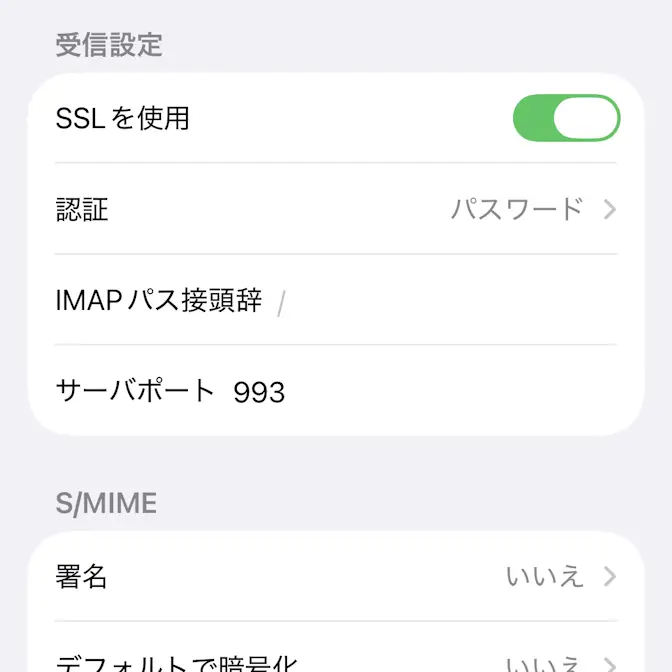Open the デフォルトで暗号化 setting
The image size is (672, 672).
tap(336, 660)
